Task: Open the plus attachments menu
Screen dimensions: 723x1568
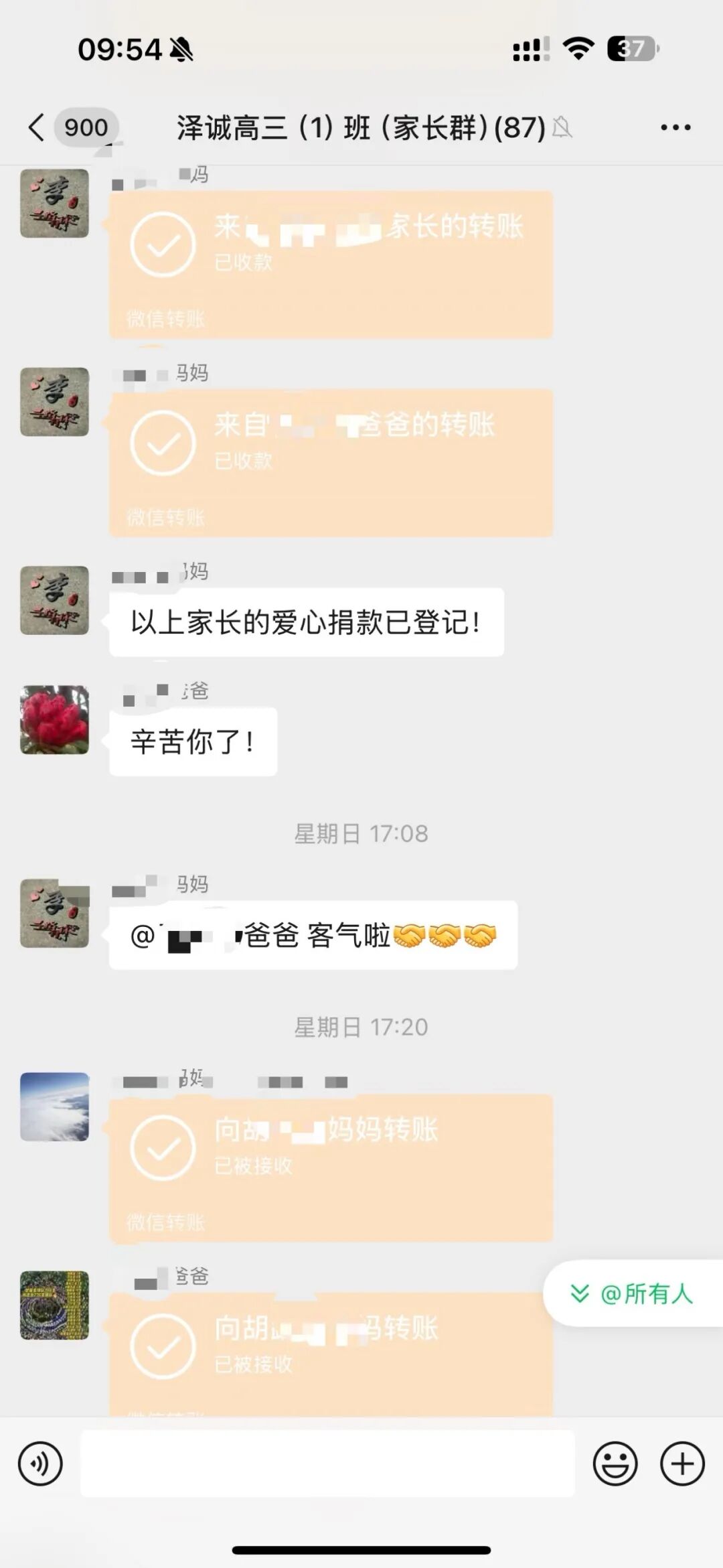Action: (682, 1464)
